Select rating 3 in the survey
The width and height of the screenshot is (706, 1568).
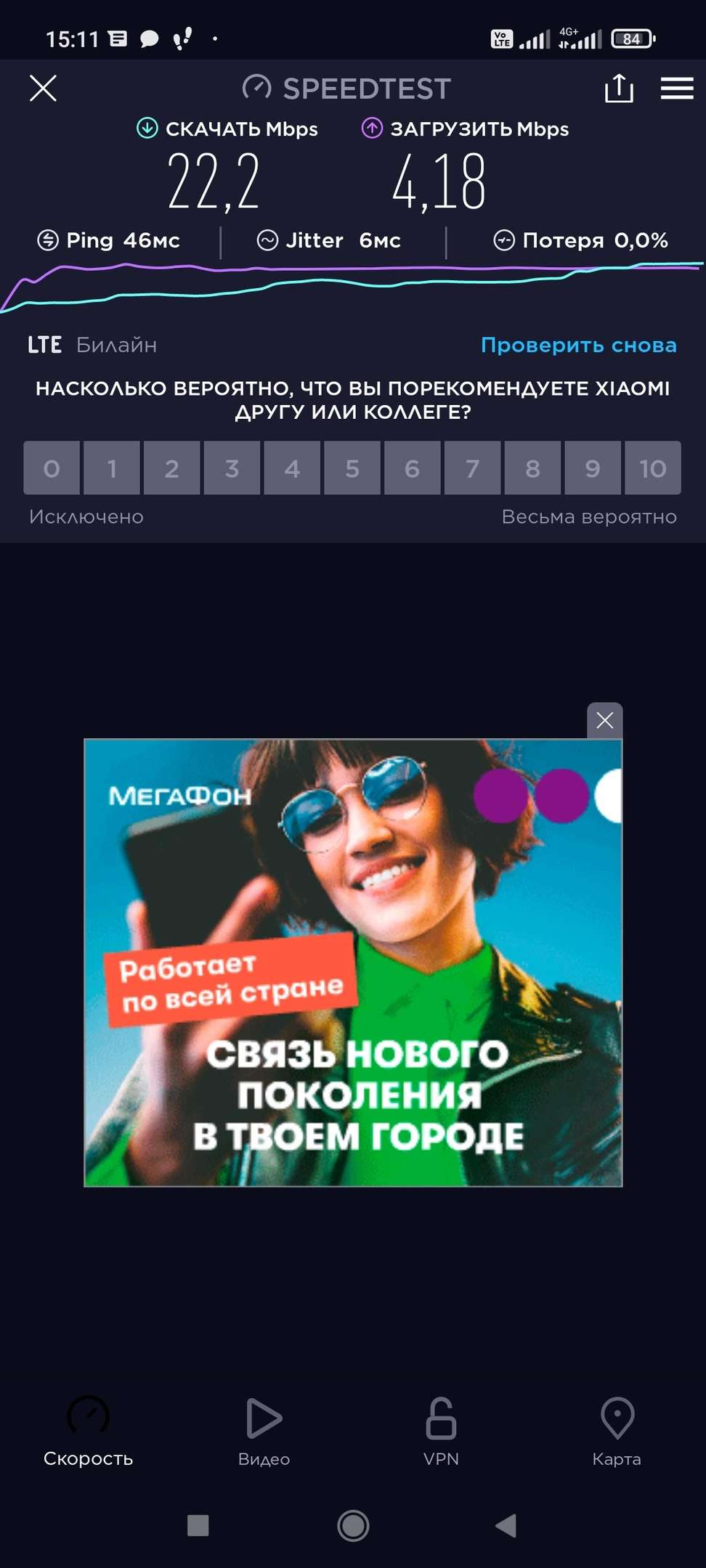click(x=232, y=468)
